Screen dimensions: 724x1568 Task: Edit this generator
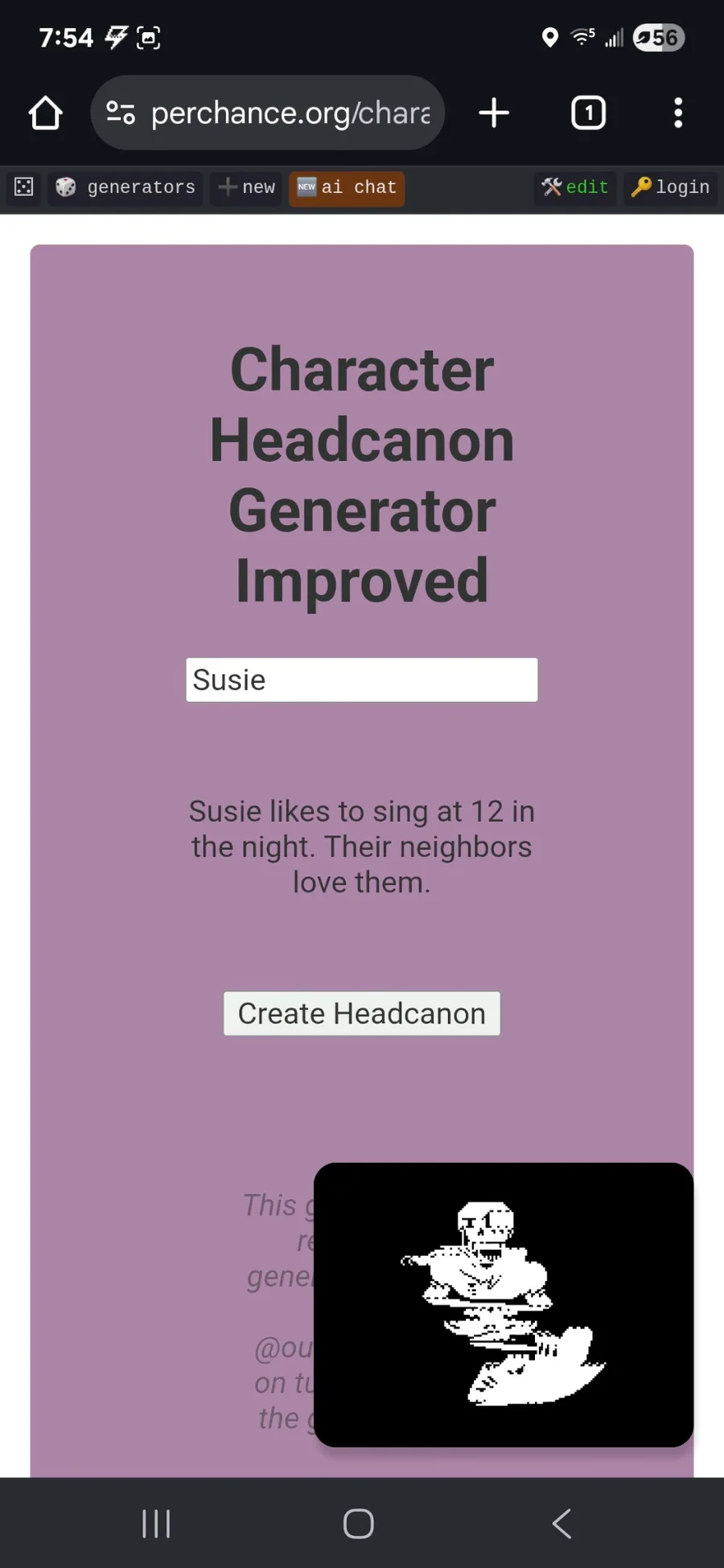(x=575, y=187)
